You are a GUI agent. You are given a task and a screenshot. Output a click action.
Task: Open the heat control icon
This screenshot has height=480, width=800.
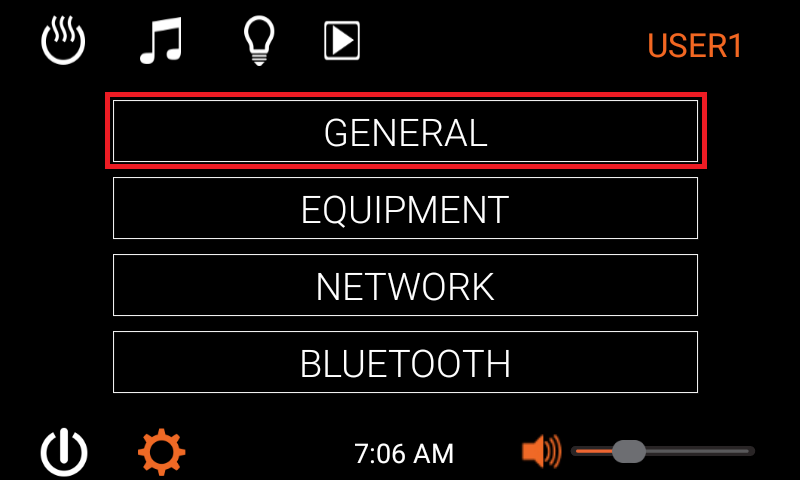(63, 41)
